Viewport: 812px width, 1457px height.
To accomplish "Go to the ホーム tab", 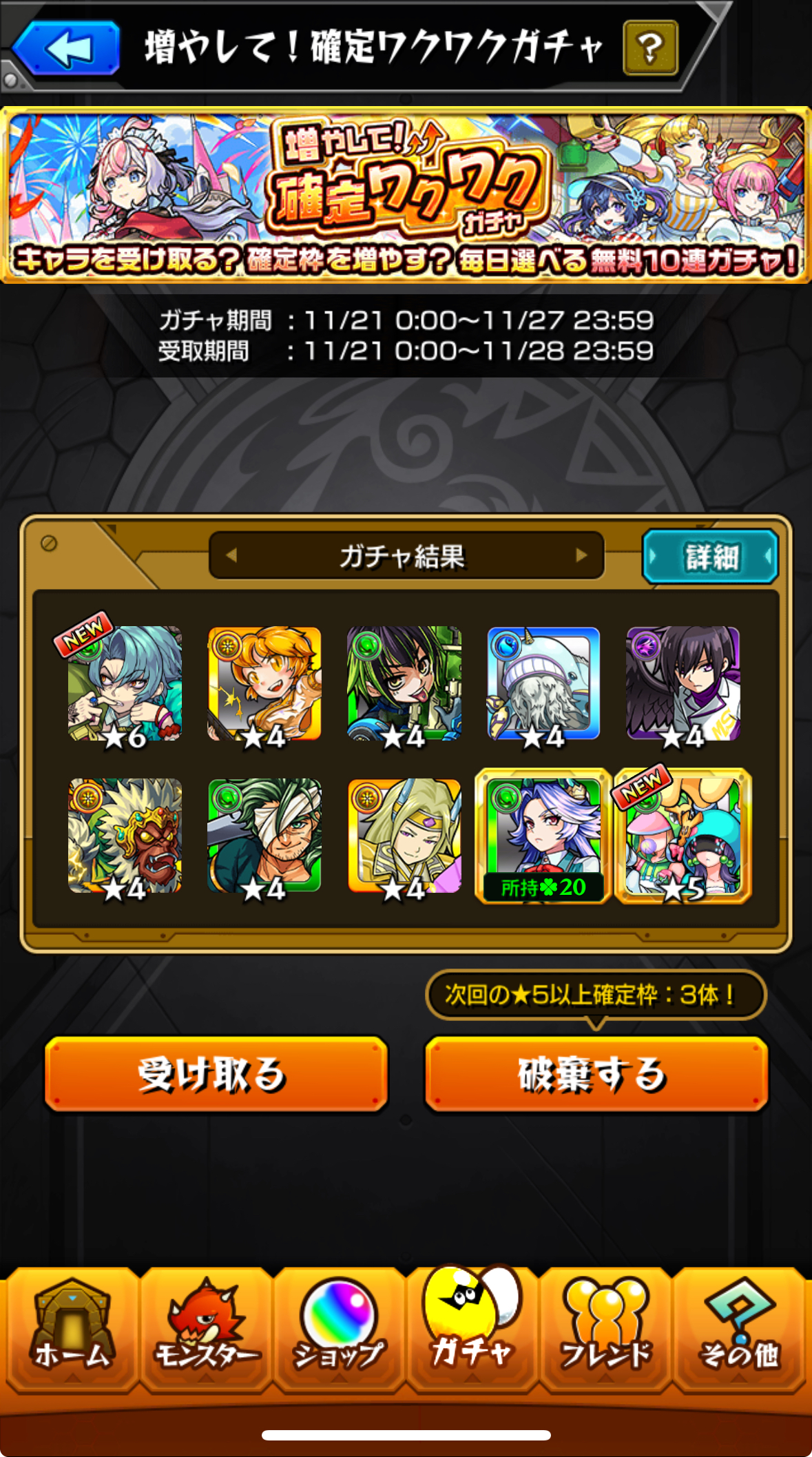I will tap(71, 1326).
